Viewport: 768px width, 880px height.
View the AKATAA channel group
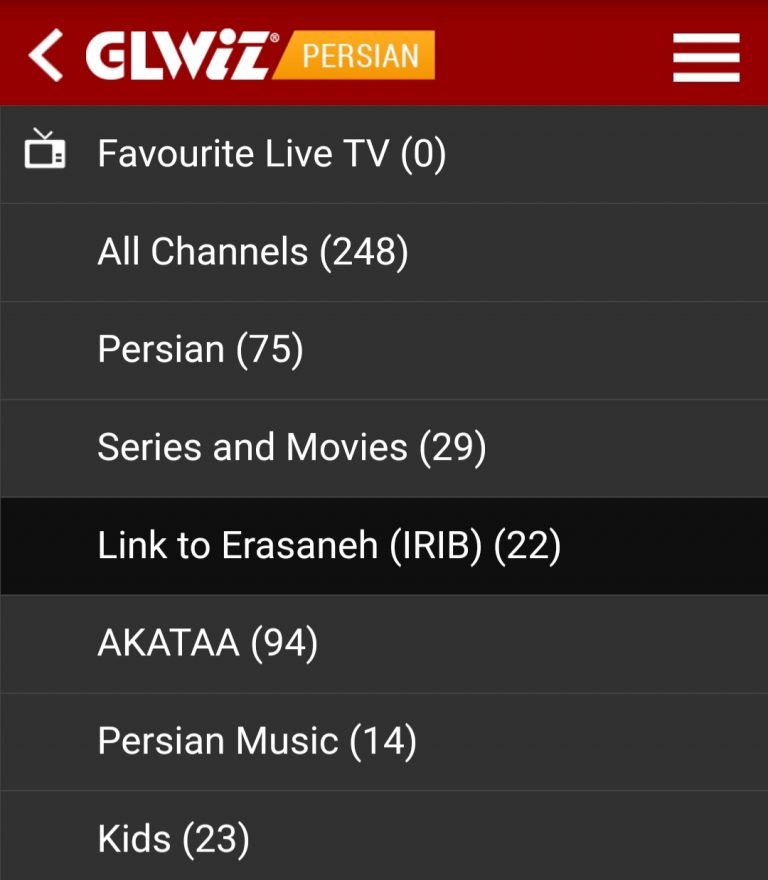tap(207, 644)
